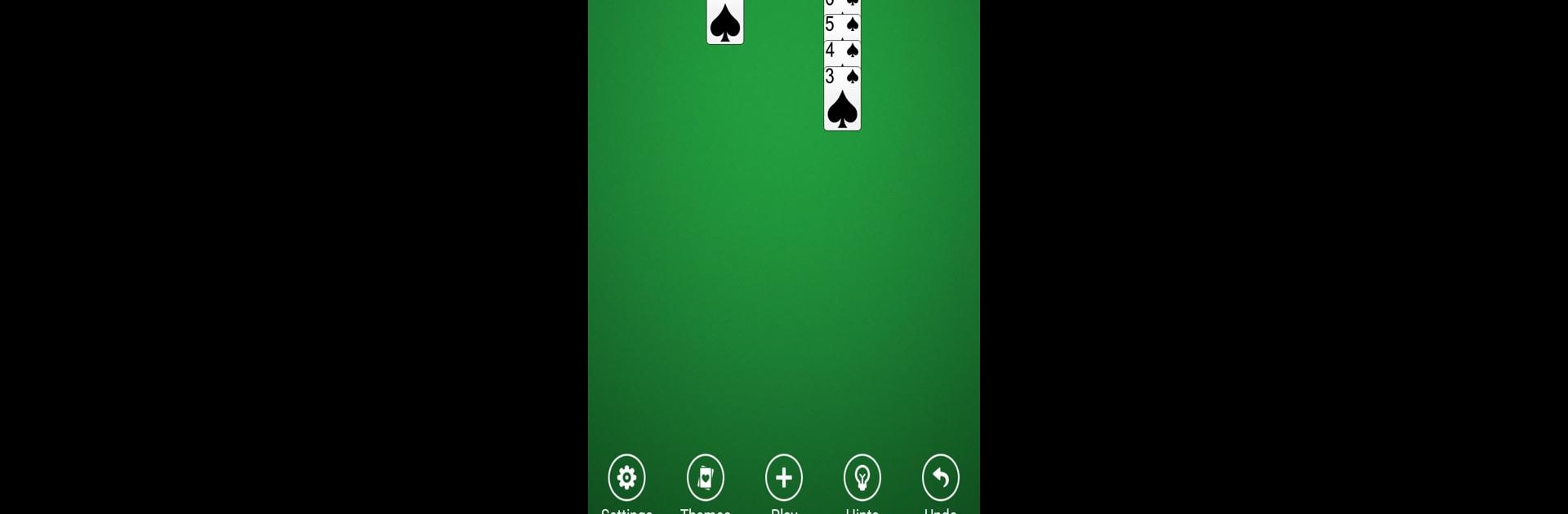The image size is (1568, 514).
Task: Undo the last move
Action: (x=940, y=477)
